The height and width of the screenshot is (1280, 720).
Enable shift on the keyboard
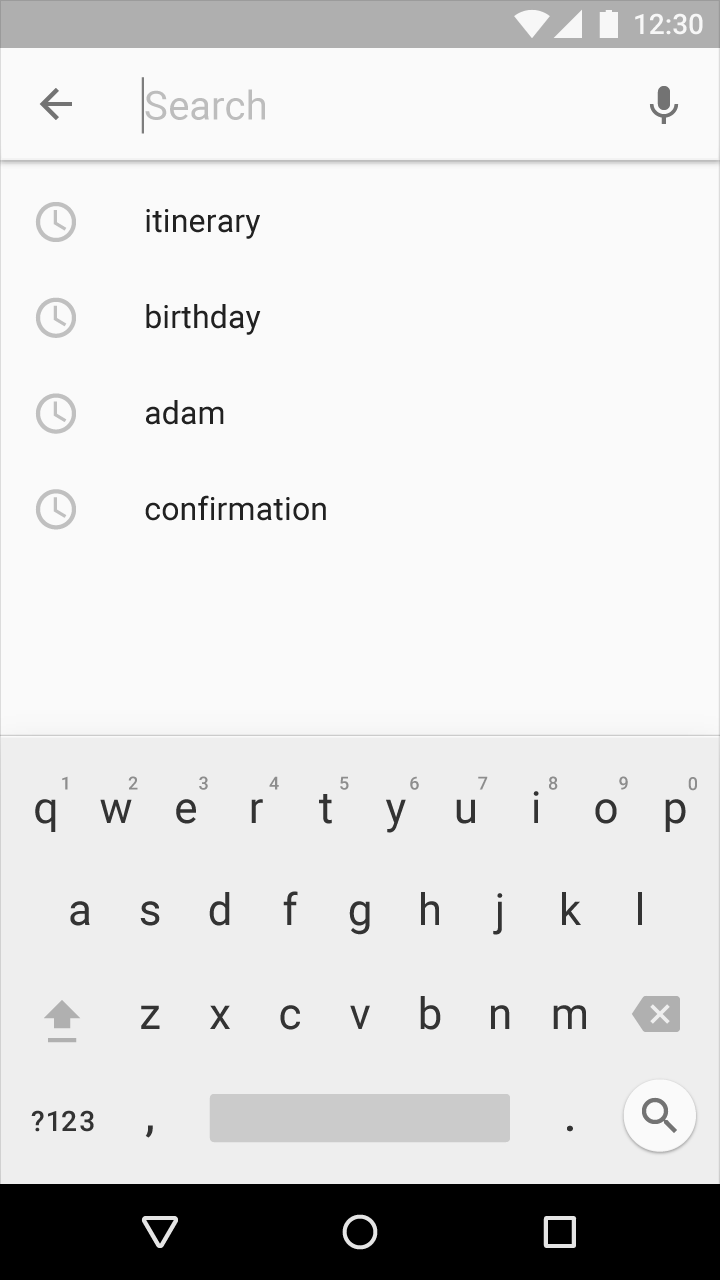click(x=62, y=1020)
